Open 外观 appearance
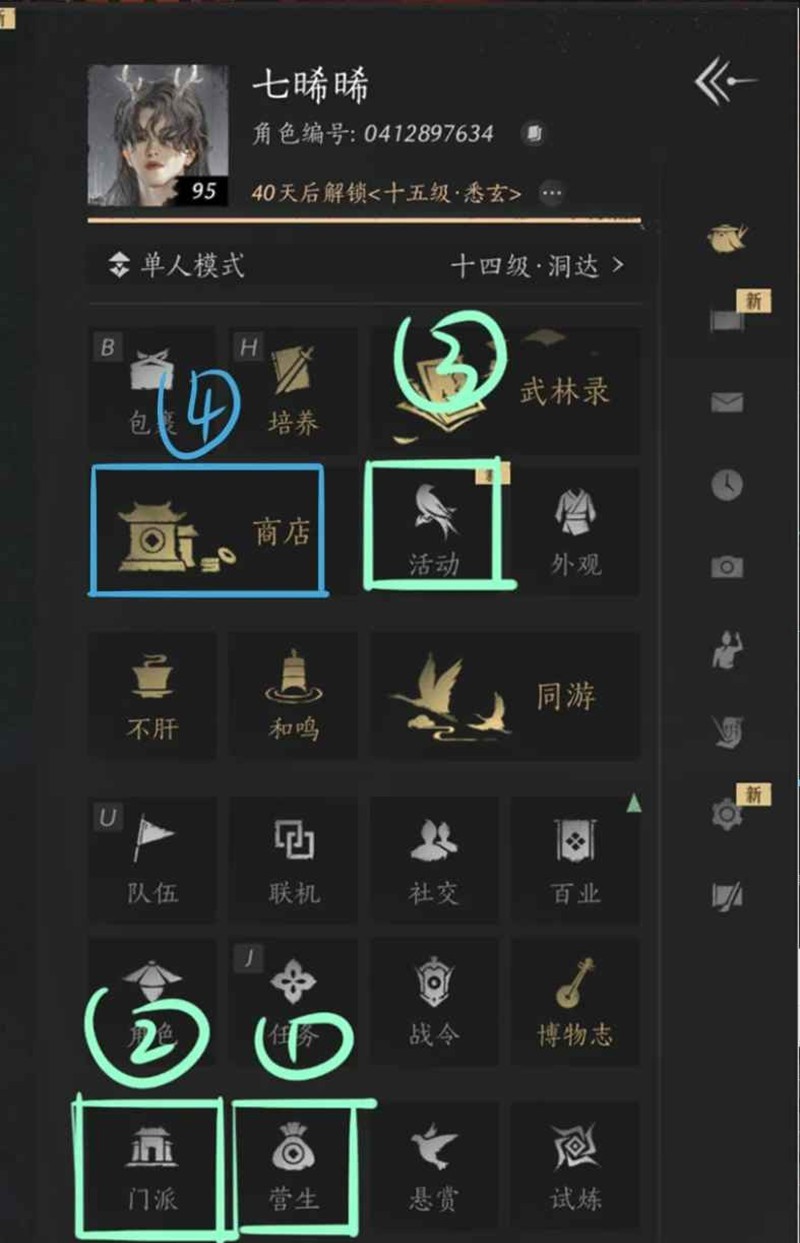The height and width of the screenshot is (1243, 800). pyautogui.click(x=575, y=530)
